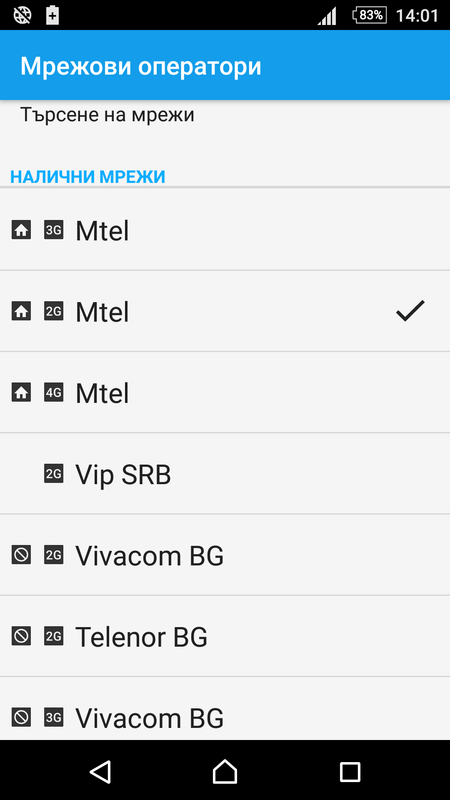Select the checked Mtel 2G network
The height and width of the screenshot is (800, 450).
click(x=225, y=311)
